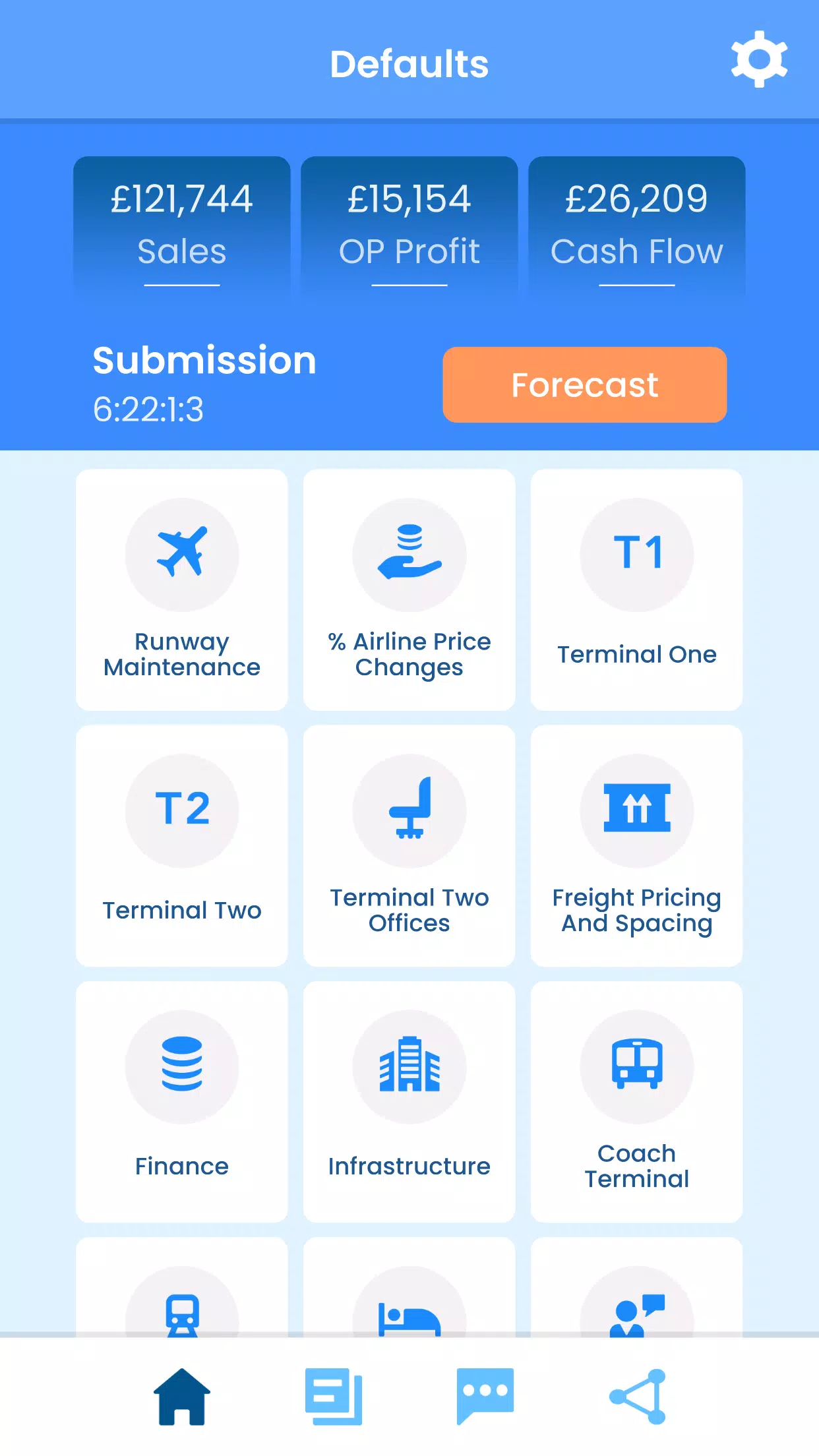Screen dimensions: 819x1456
Task: Select the Coach Terminal tile
Action: 636,1101
